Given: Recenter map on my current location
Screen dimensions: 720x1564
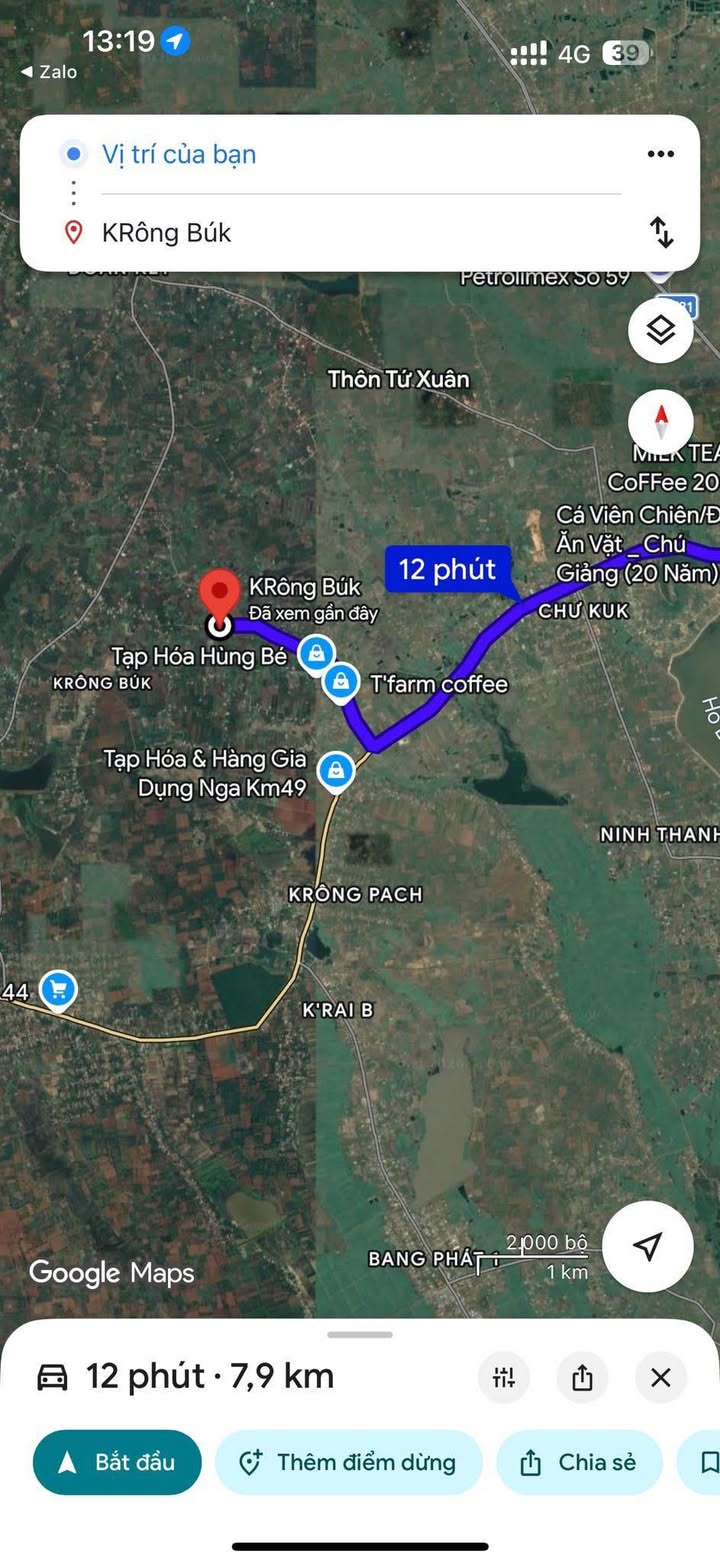Looking at the screenshot, I should click(648, 1246).
